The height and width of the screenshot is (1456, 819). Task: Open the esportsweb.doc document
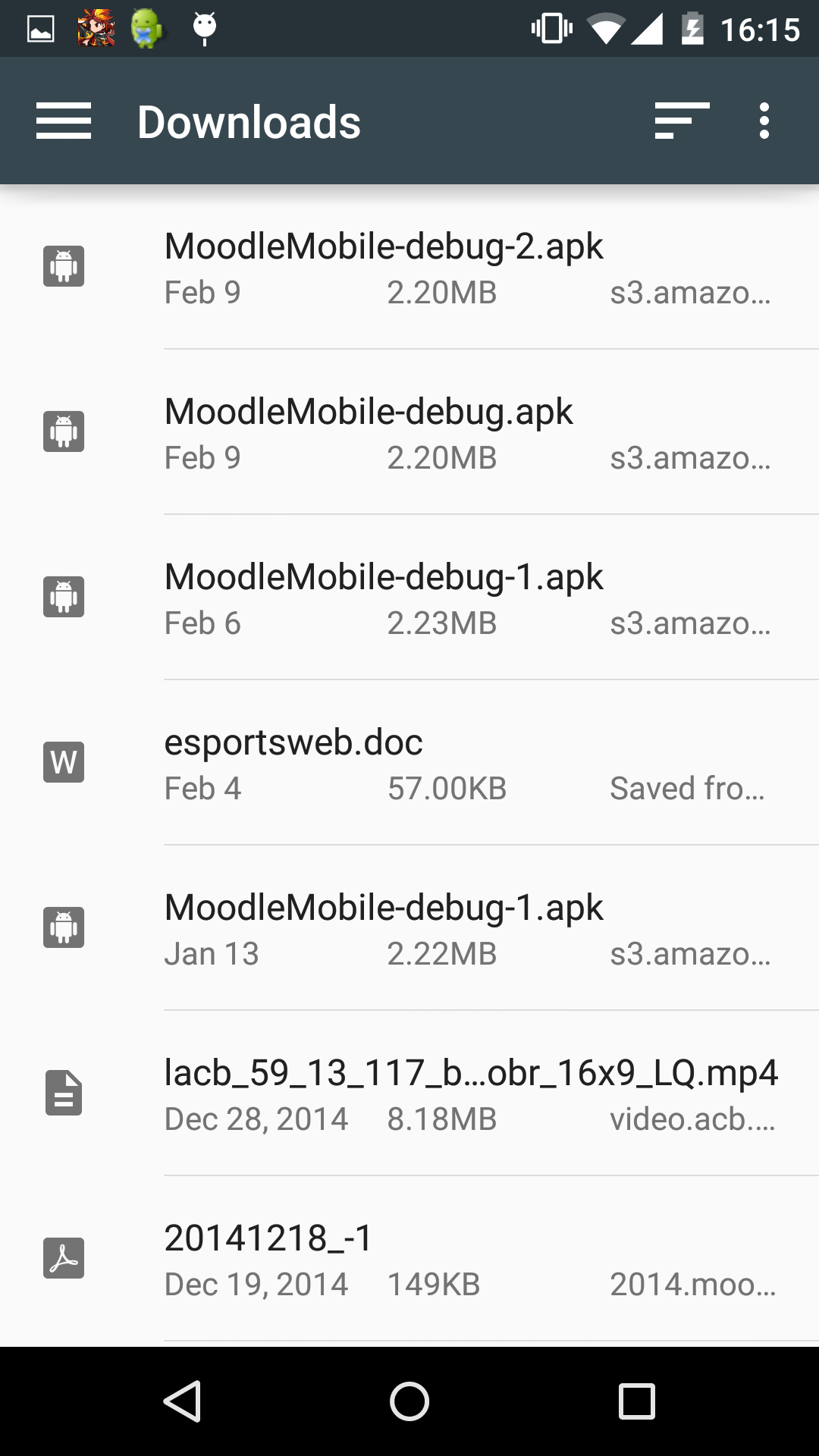(409, 763)
